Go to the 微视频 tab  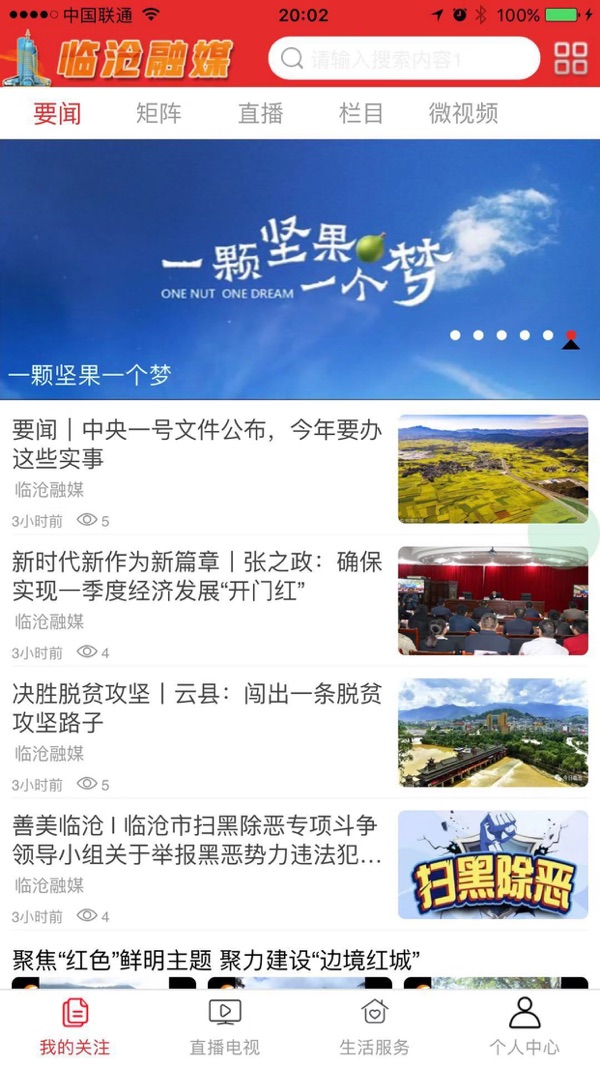[x=463, y=114]
